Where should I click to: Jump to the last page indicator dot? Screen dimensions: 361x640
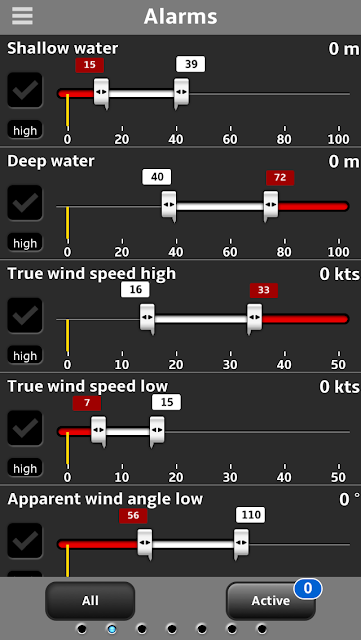click(262, 629)
